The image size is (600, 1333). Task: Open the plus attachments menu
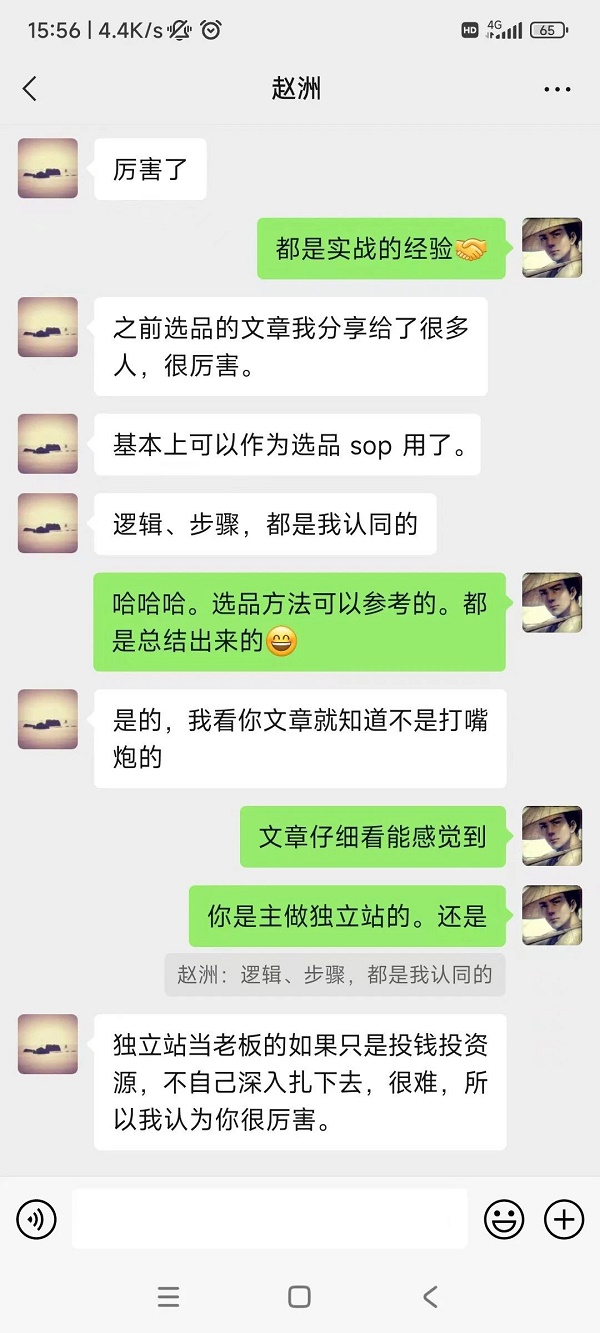click(x=564, y=1219)
